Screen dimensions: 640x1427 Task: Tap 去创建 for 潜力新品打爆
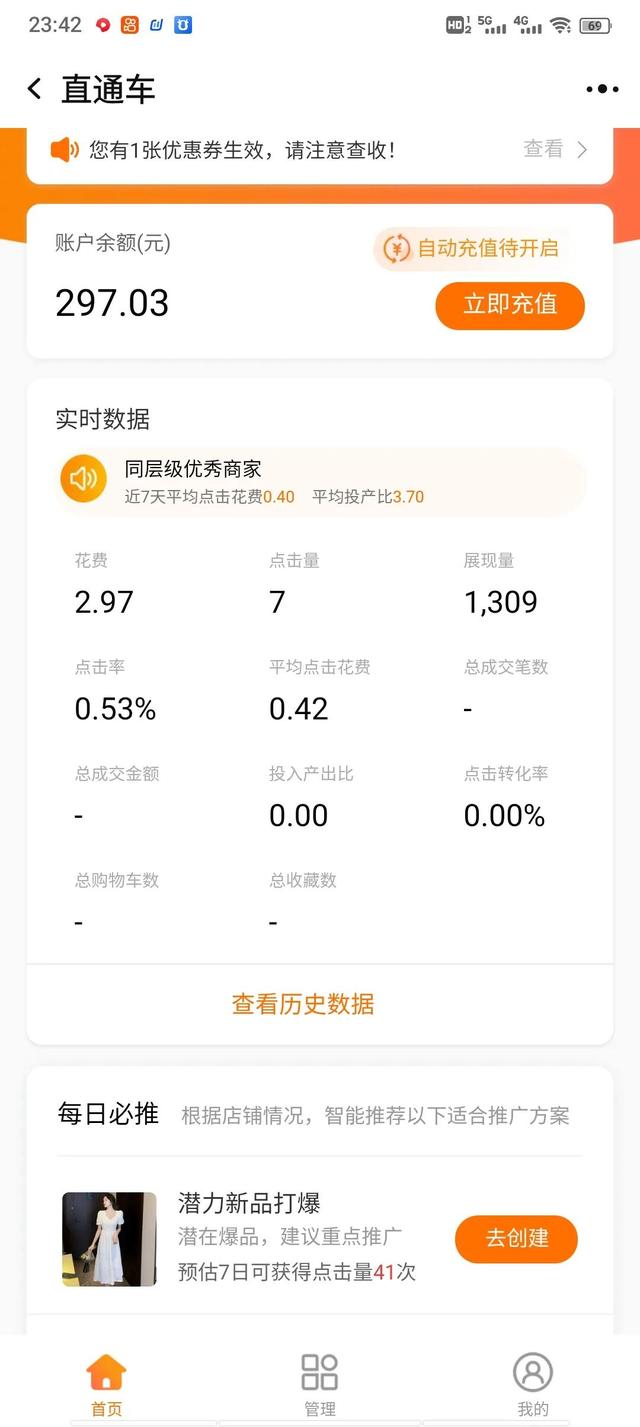516,1238
